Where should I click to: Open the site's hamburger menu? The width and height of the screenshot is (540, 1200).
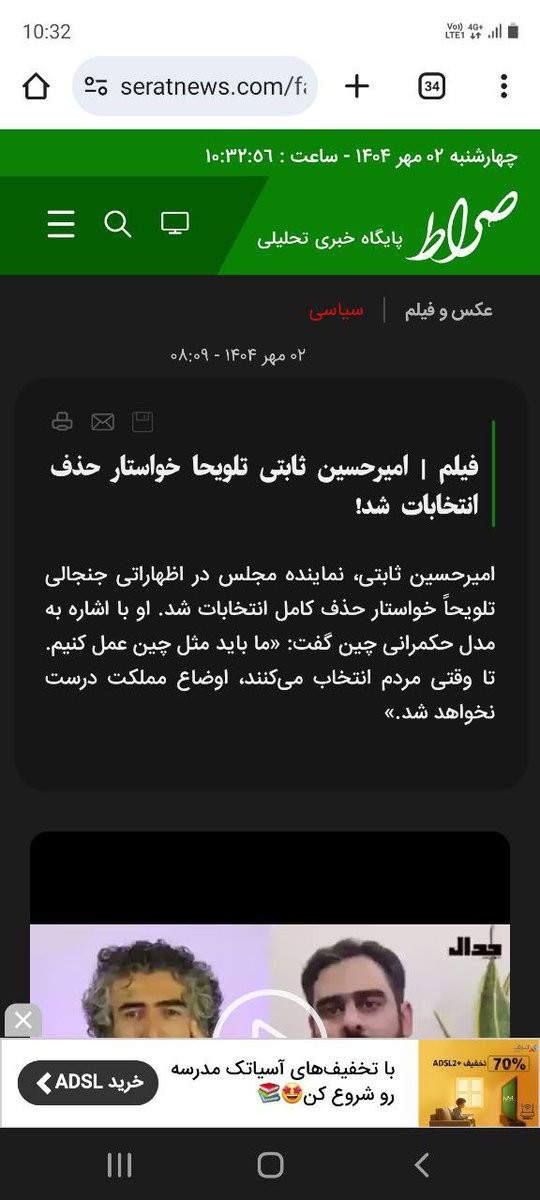[x=61, y=224]
